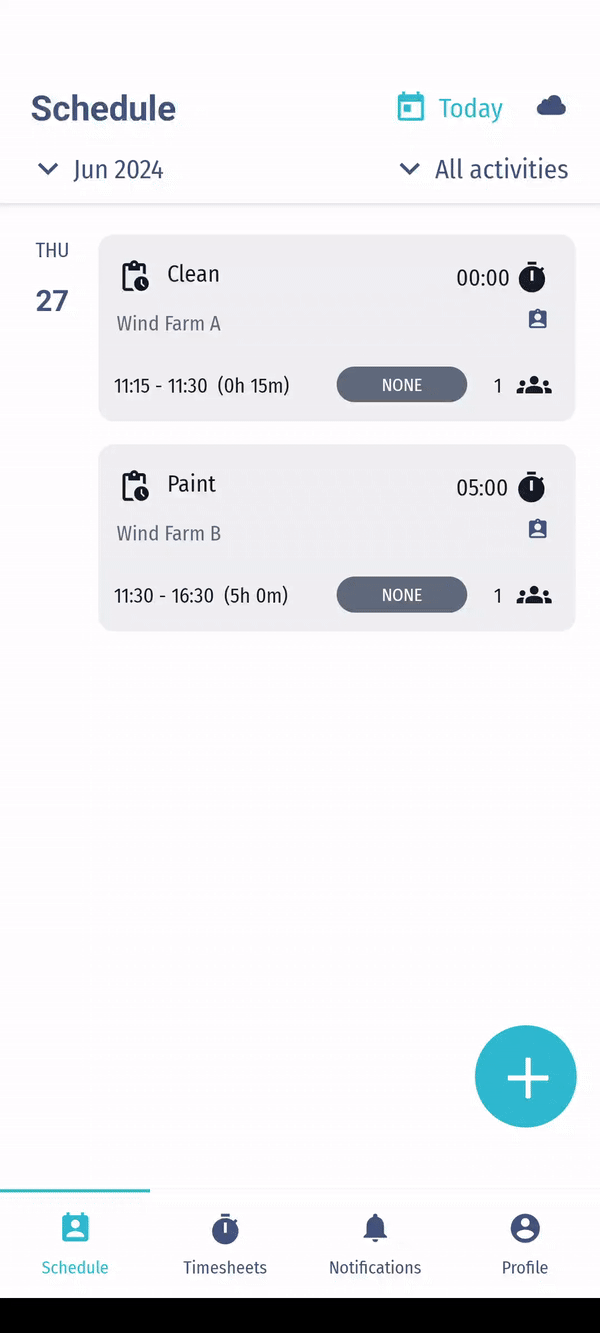The height and width of the screenshot is (1333, 600).
Task: Switch to the Timesheets tab
Action: [225, 1244]
